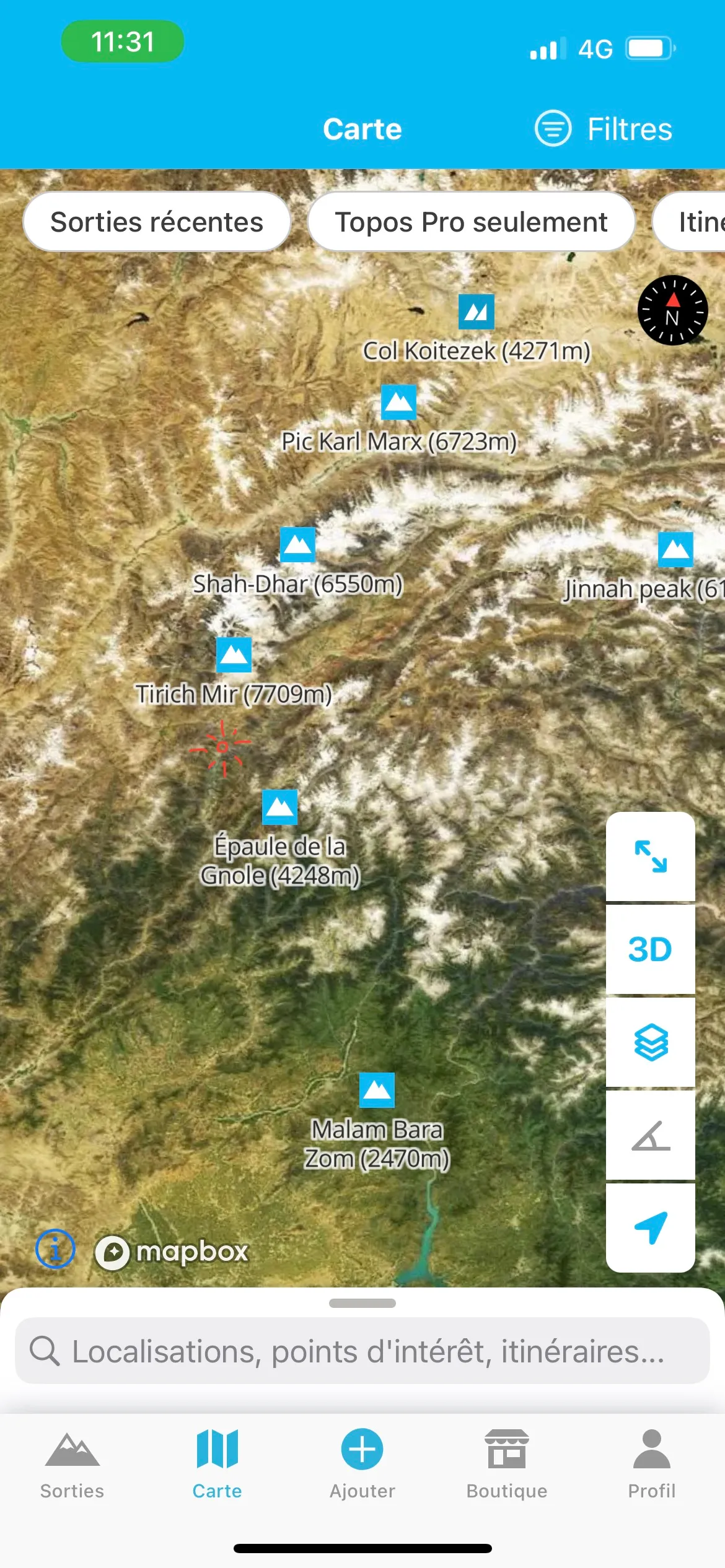Open the Ajouter tab
Screen dimensions: 725x1568
tap(362, 1465)
